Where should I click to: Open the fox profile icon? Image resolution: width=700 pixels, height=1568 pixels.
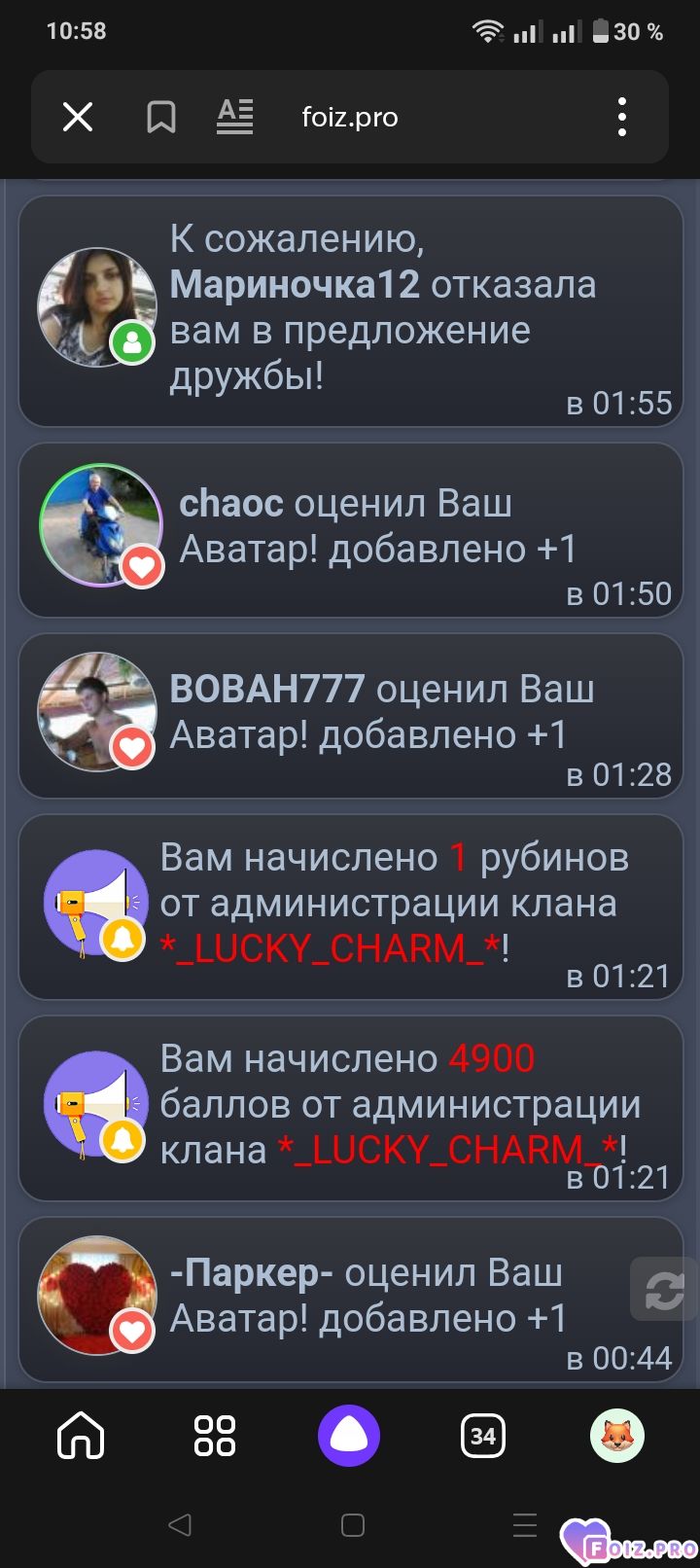coord(617,1436)
